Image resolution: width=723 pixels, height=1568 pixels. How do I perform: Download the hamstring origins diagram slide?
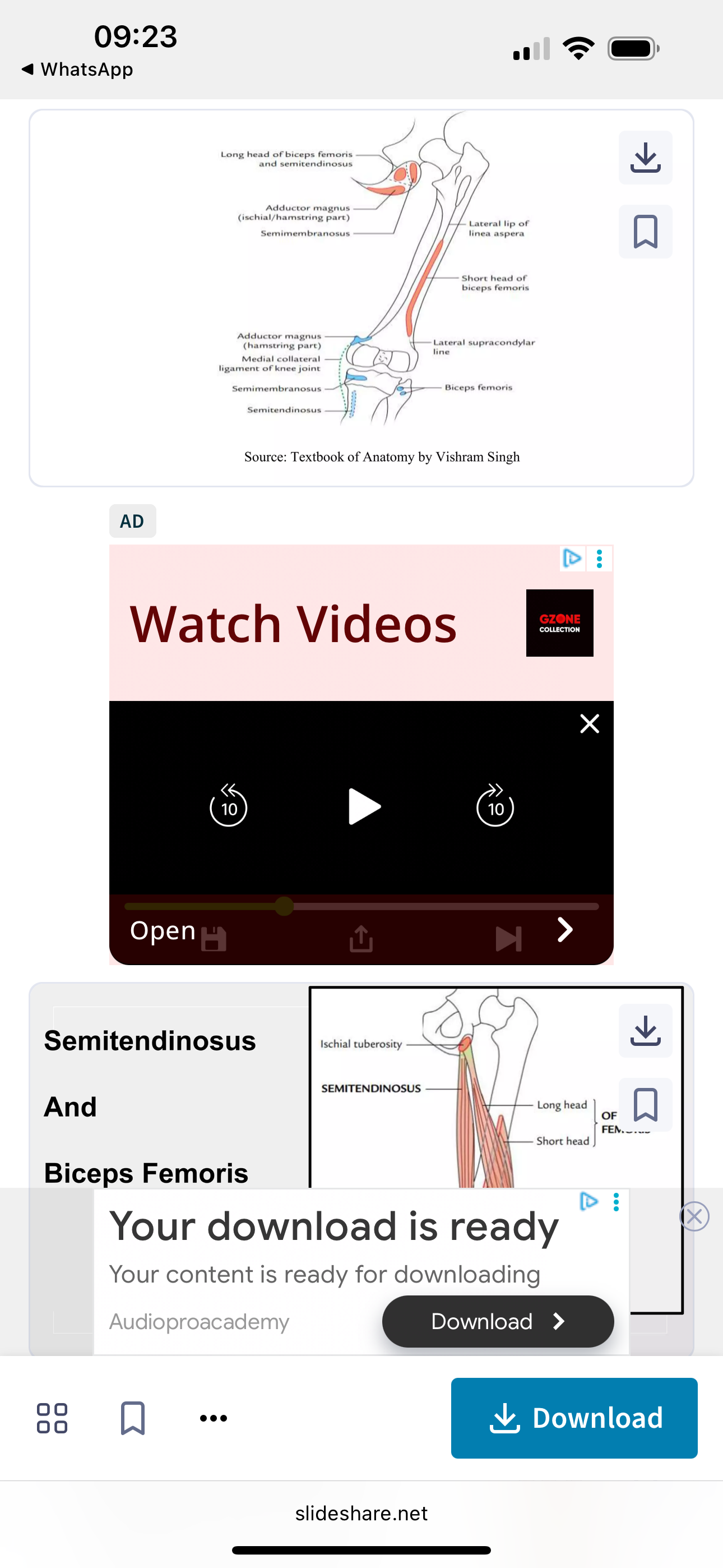[x=645, y=158]
